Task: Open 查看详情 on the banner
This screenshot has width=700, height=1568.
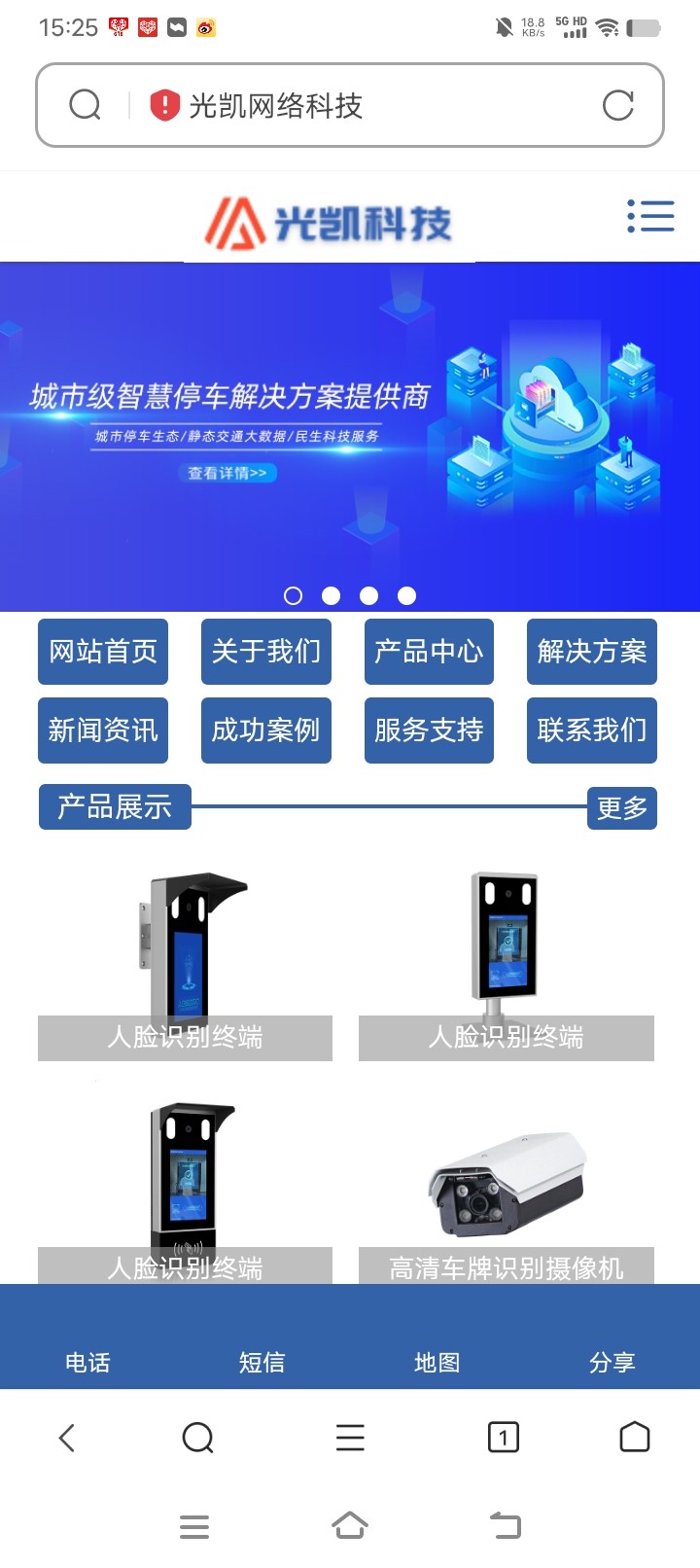Action: click(227, 473)
